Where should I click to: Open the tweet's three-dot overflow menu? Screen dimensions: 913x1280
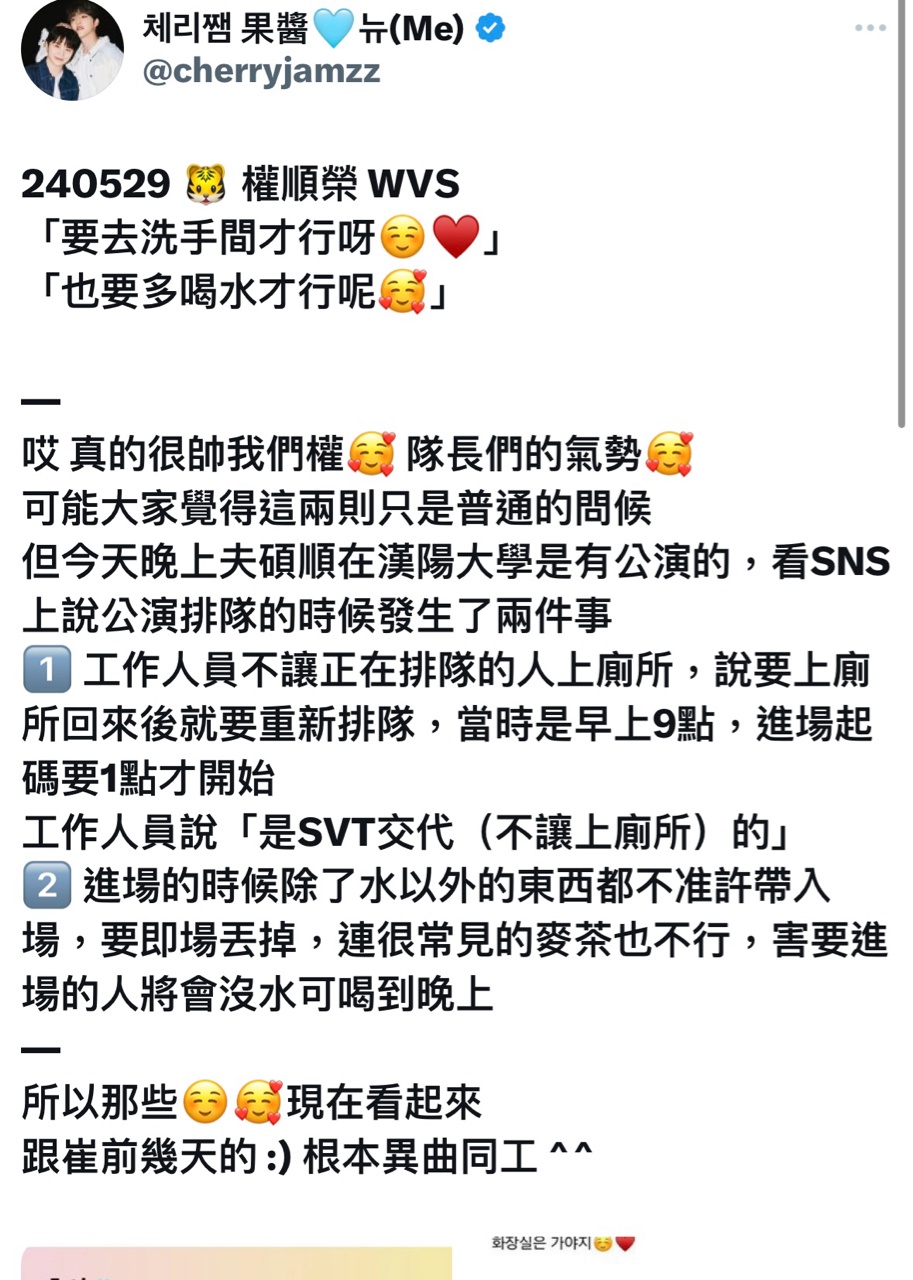click(870, 29)
